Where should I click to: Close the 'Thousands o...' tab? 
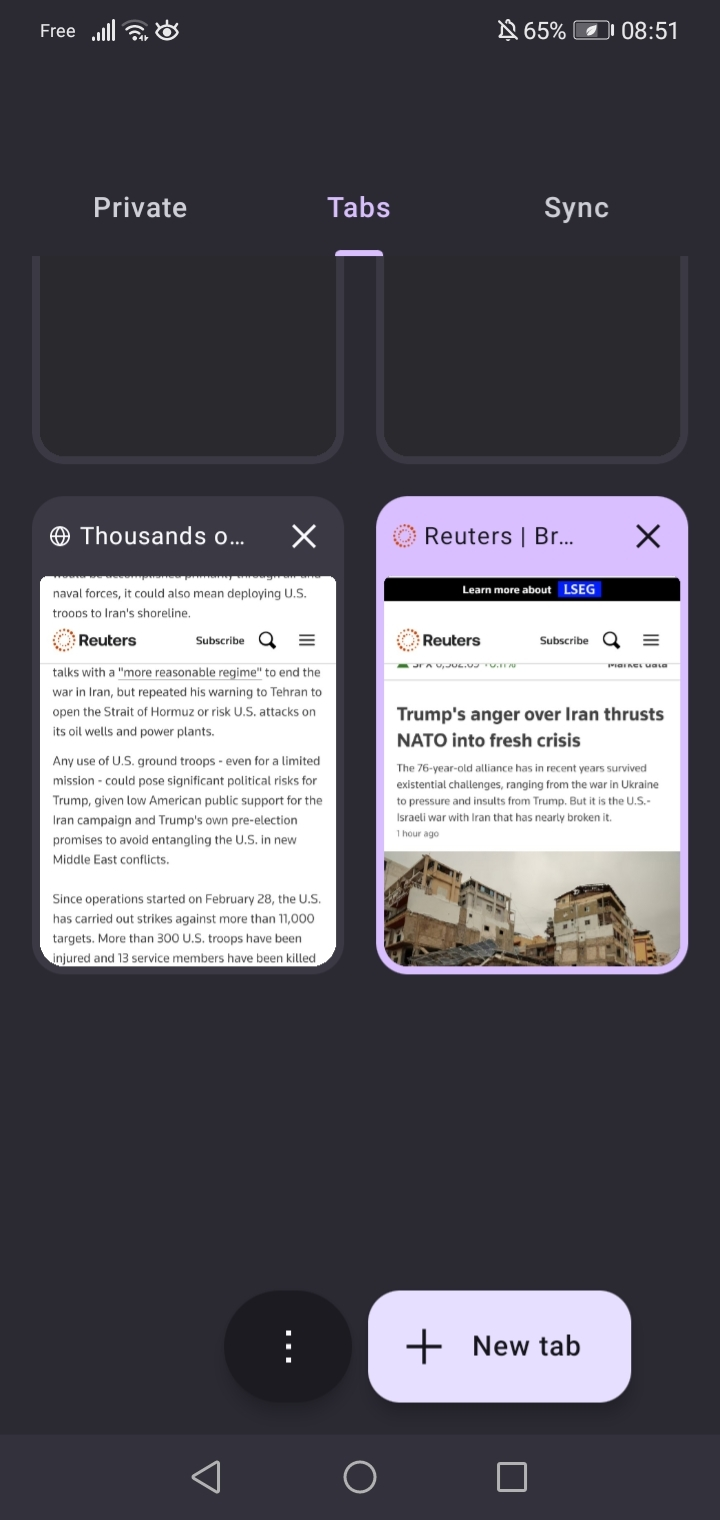click(x=304, y=537)
